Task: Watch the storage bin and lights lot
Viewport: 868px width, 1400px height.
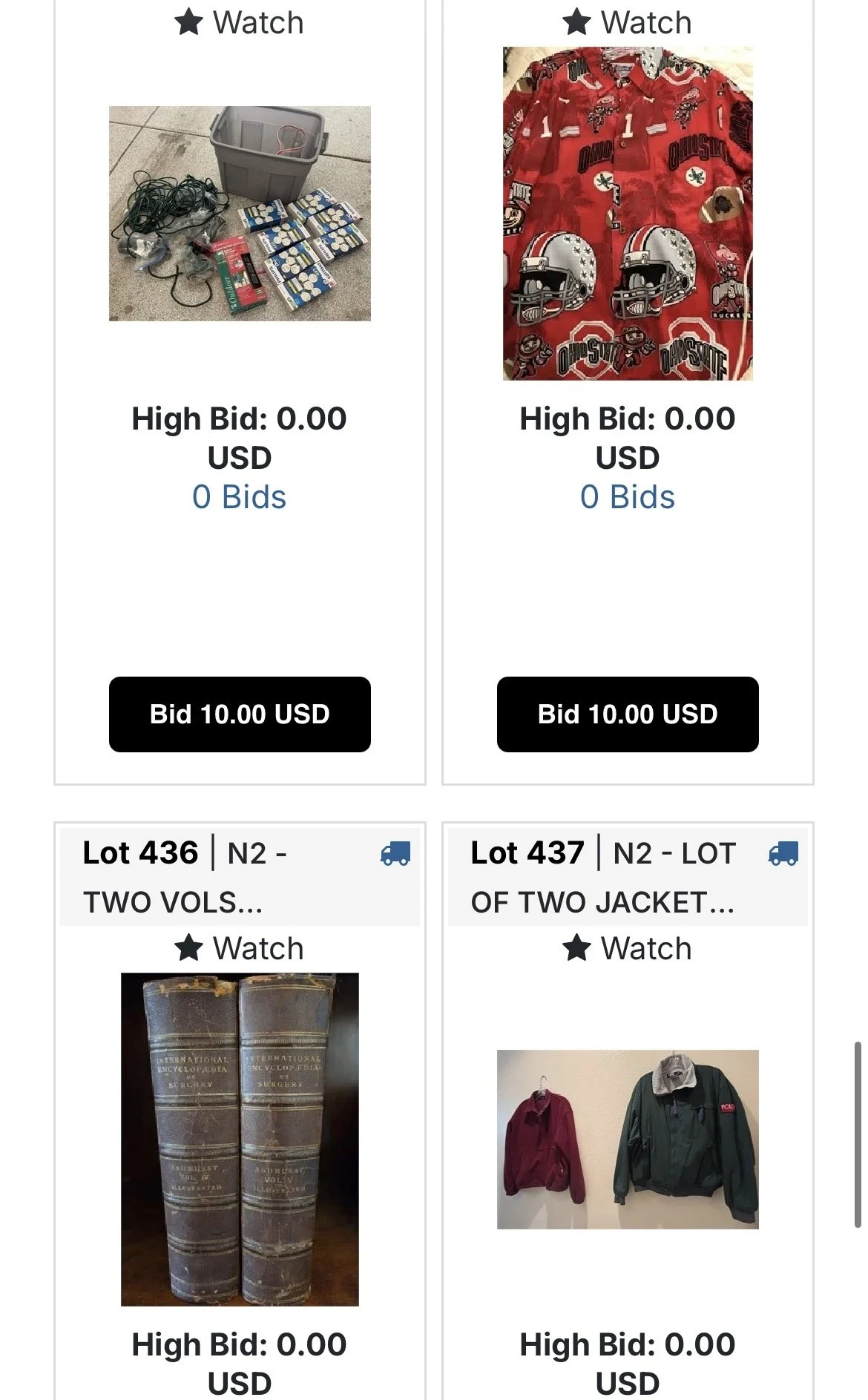Action: [239, 22]
